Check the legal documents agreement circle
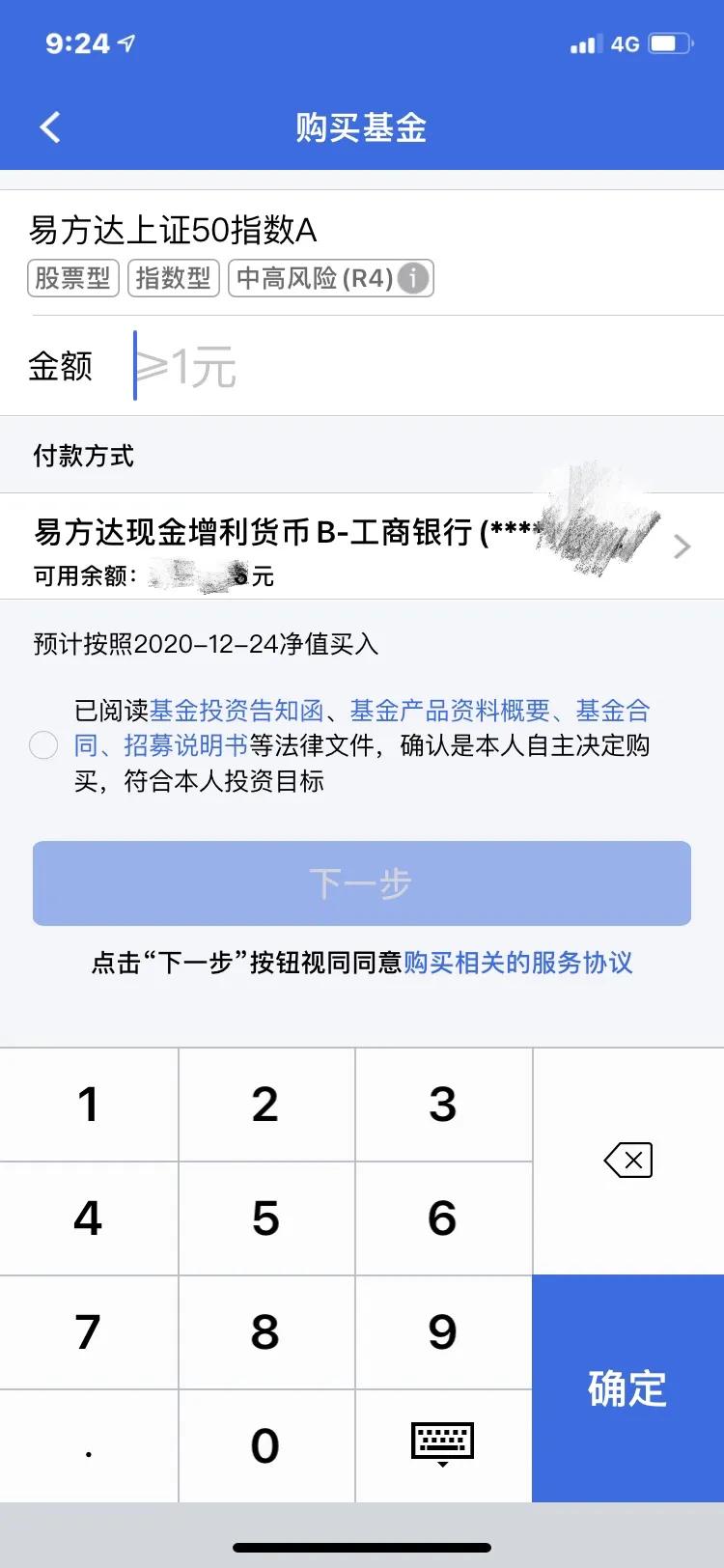This screenshot has height=1568, width=724. pyautogui.click(x=42, y=745)
